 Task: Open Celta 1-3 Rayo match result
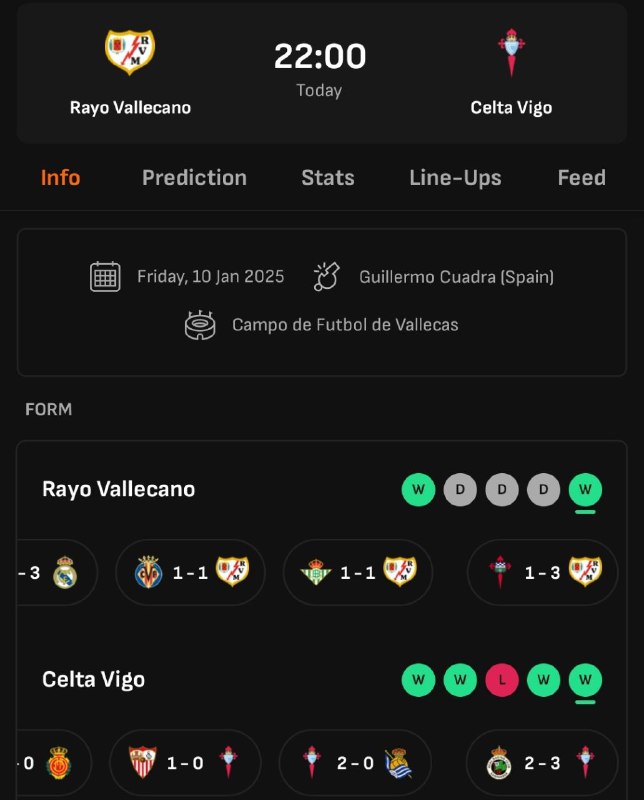click(x=542, y=573)
